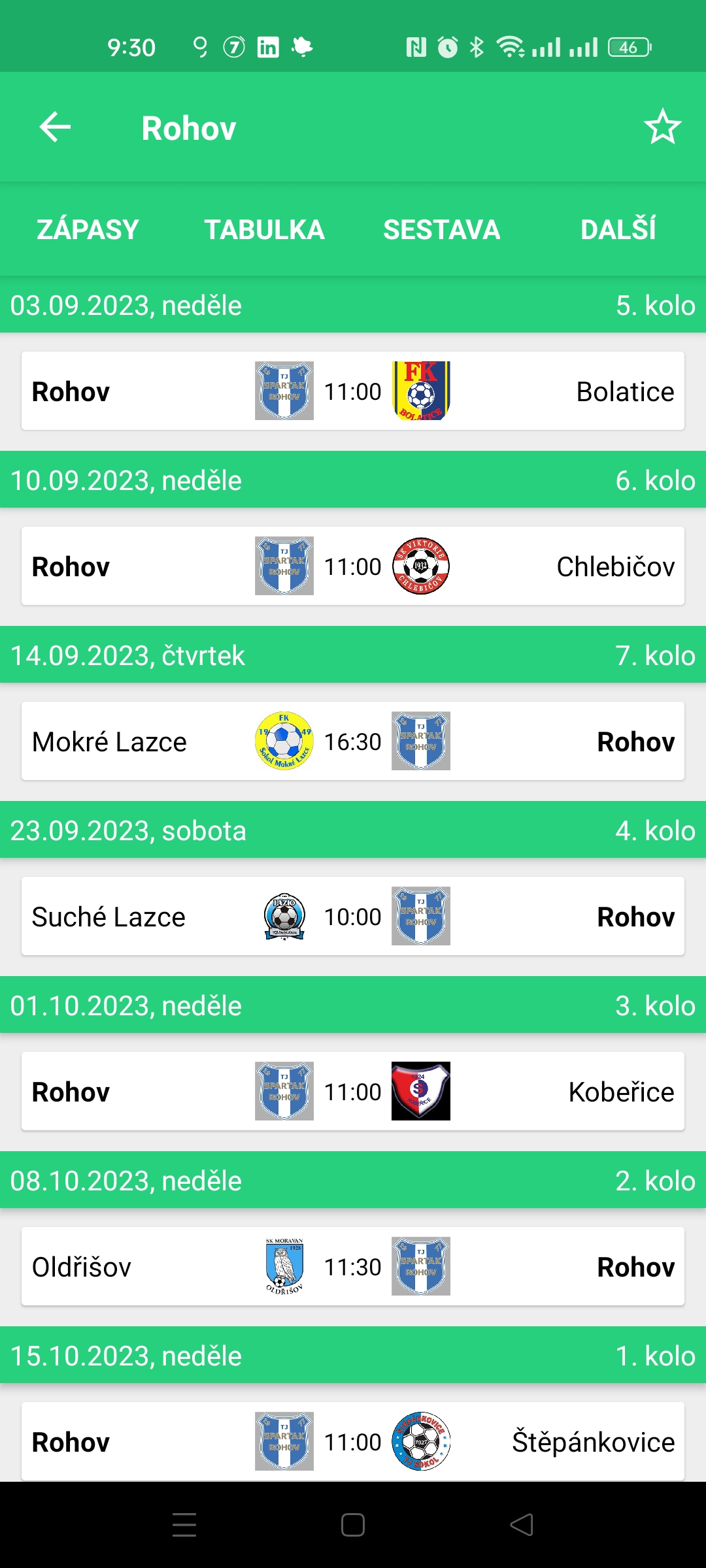706x1568 pixels.
Task: Open the Oldřišov vs Rohov match
Action: click(353, 1267)
